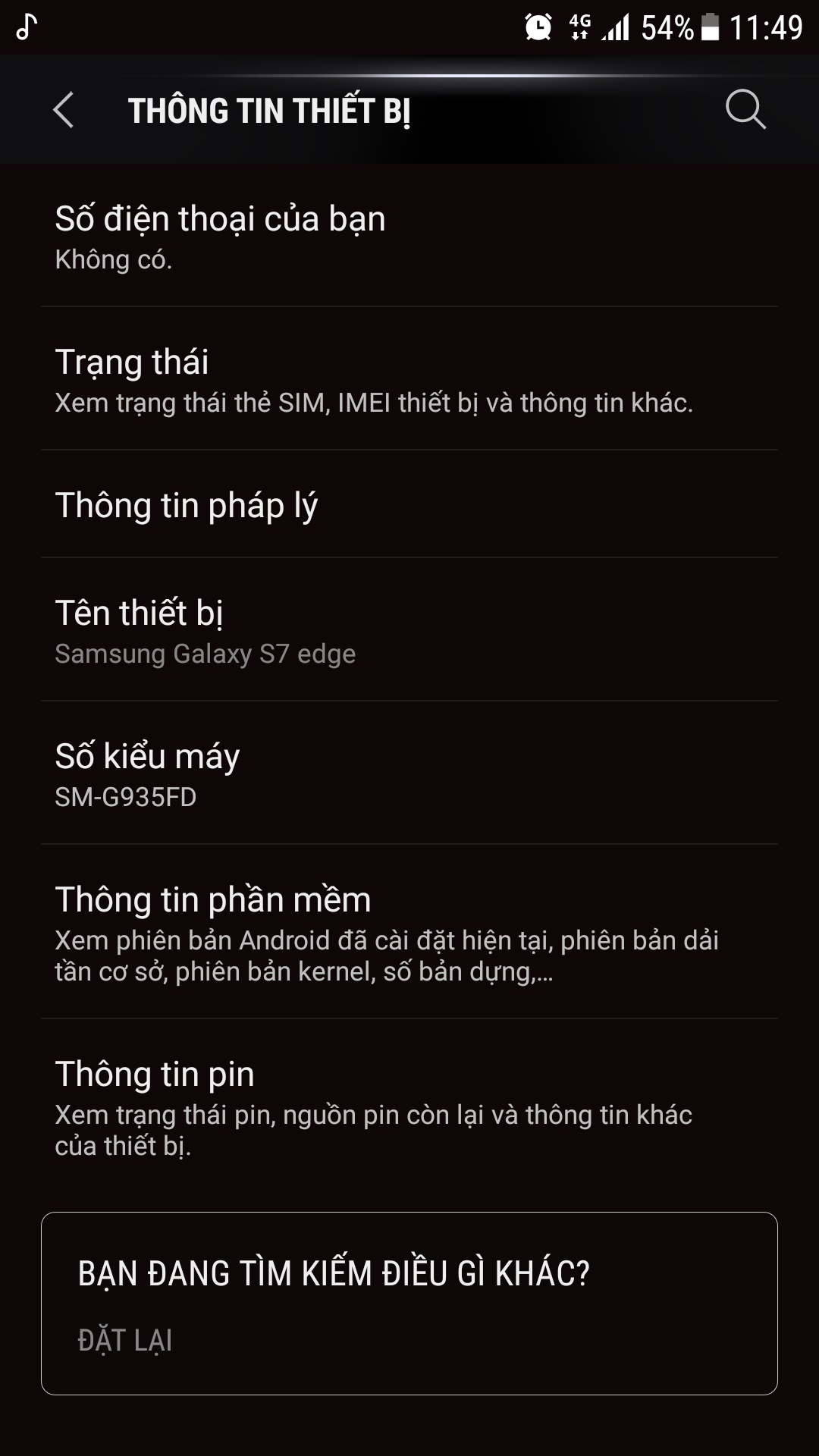
Task: Open Thông tin pin
Action: tap(409, 1106)
